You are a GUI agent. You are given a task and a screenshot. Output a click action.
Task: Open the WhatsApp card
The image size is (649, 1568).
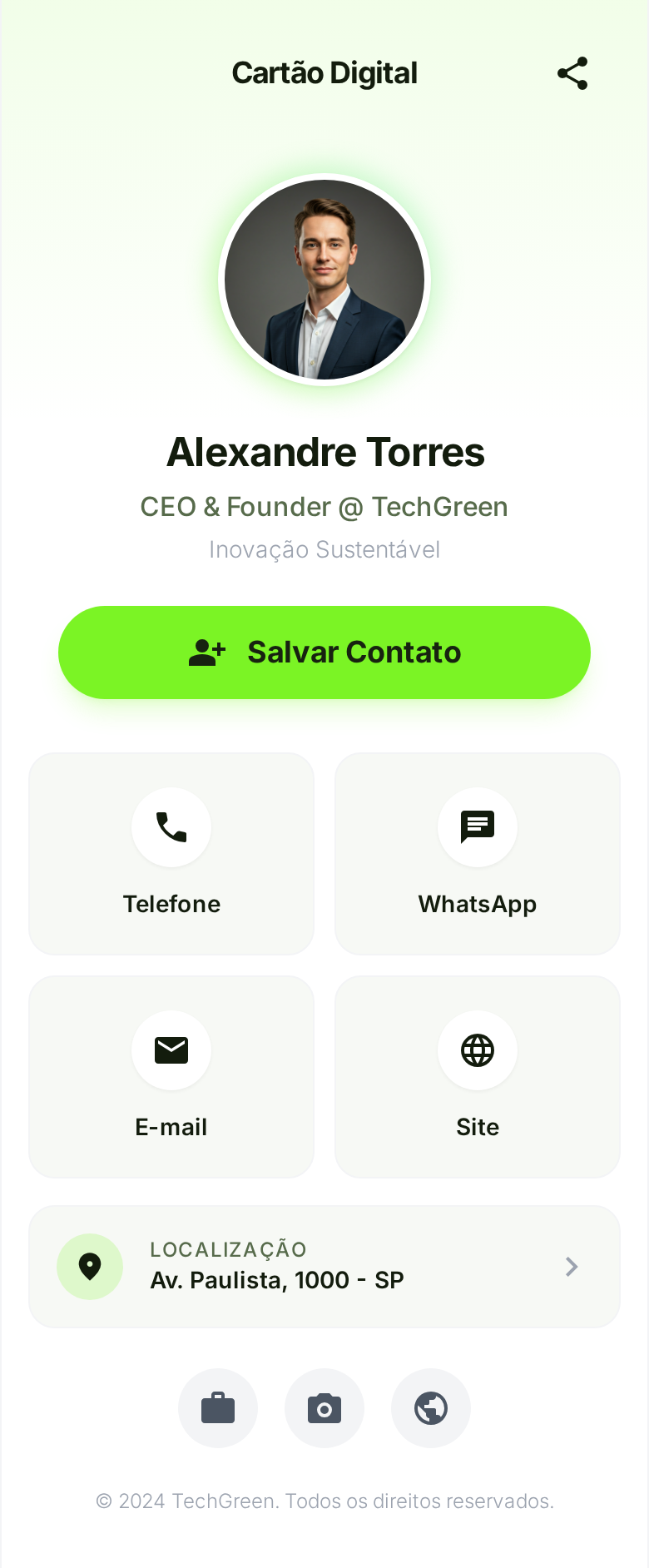(478, 853)
